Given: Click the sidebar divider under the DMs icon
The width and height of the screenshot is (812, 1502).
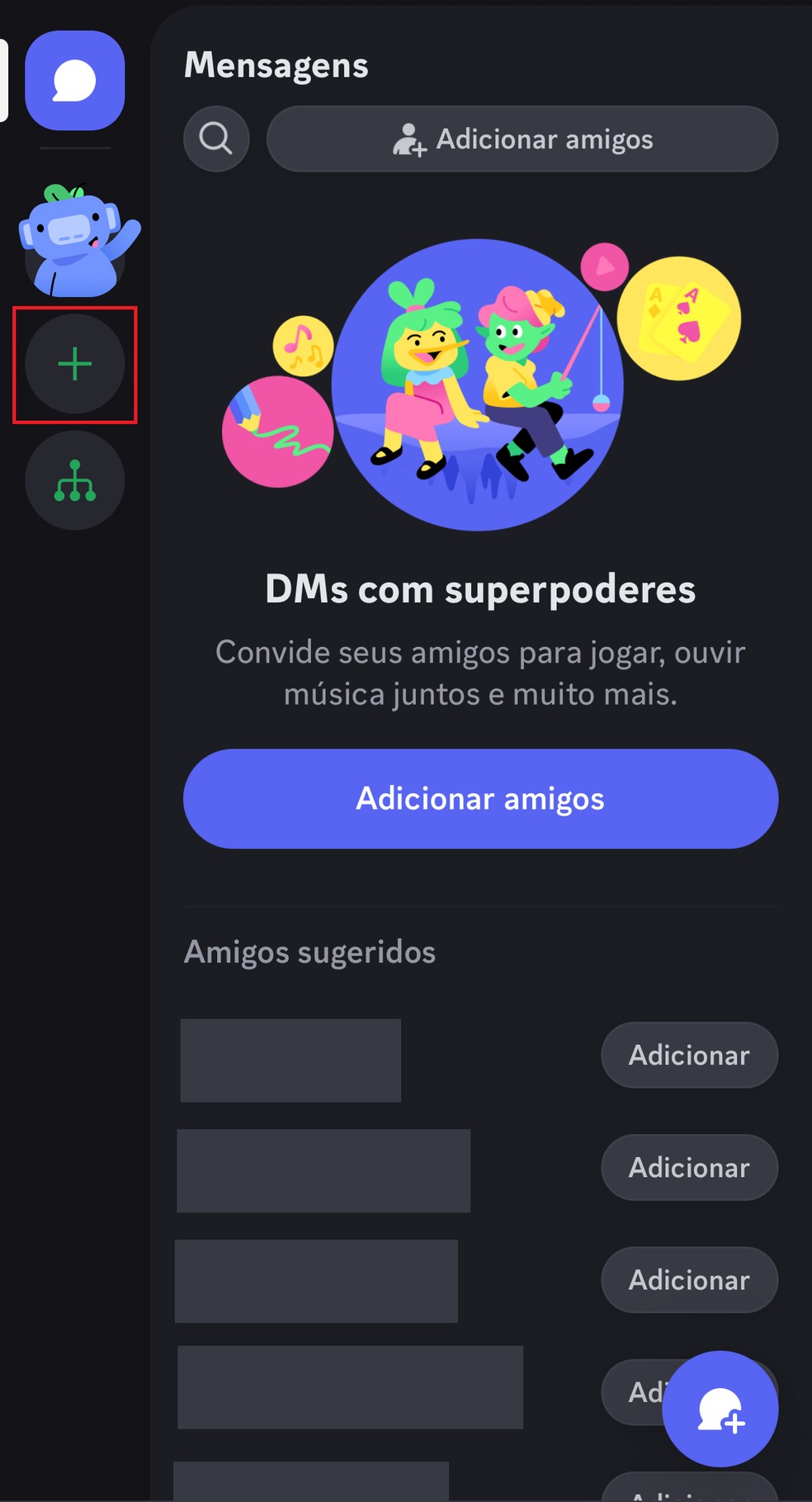Looking at the screenshot, I should click(x=74, y=149).
